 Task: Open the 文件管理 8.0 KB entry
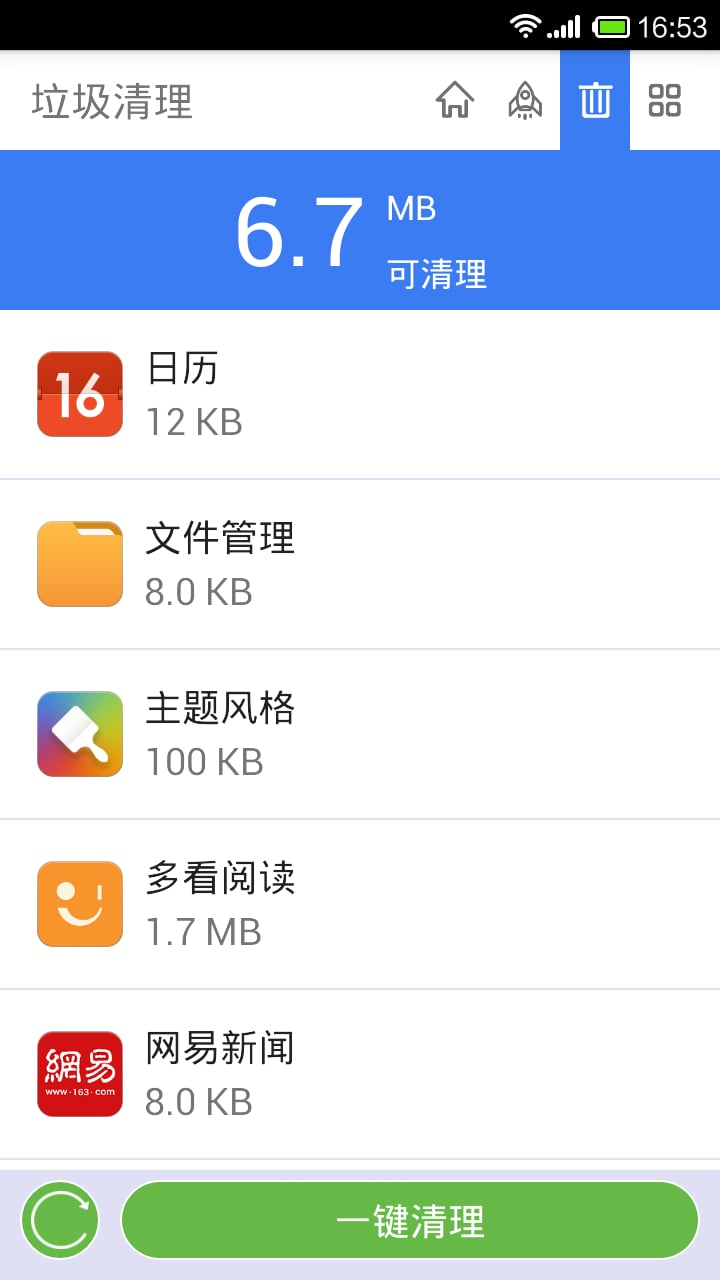tap(360, 564)
